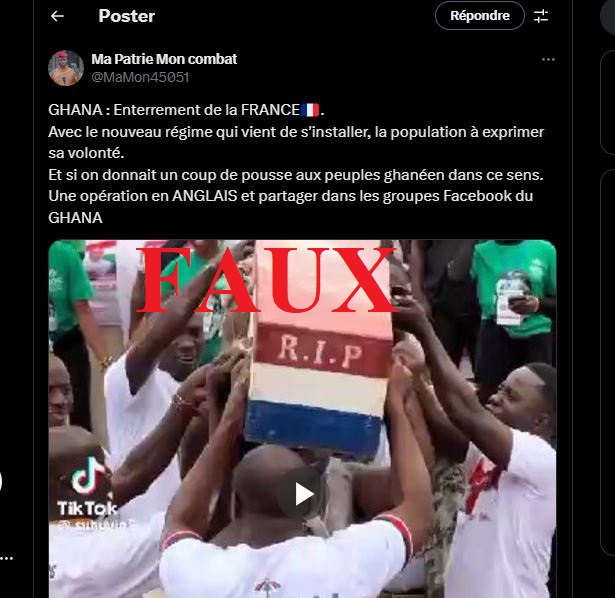Play the video in the post
The image size is (615, 598).
(x=302, y=493)
